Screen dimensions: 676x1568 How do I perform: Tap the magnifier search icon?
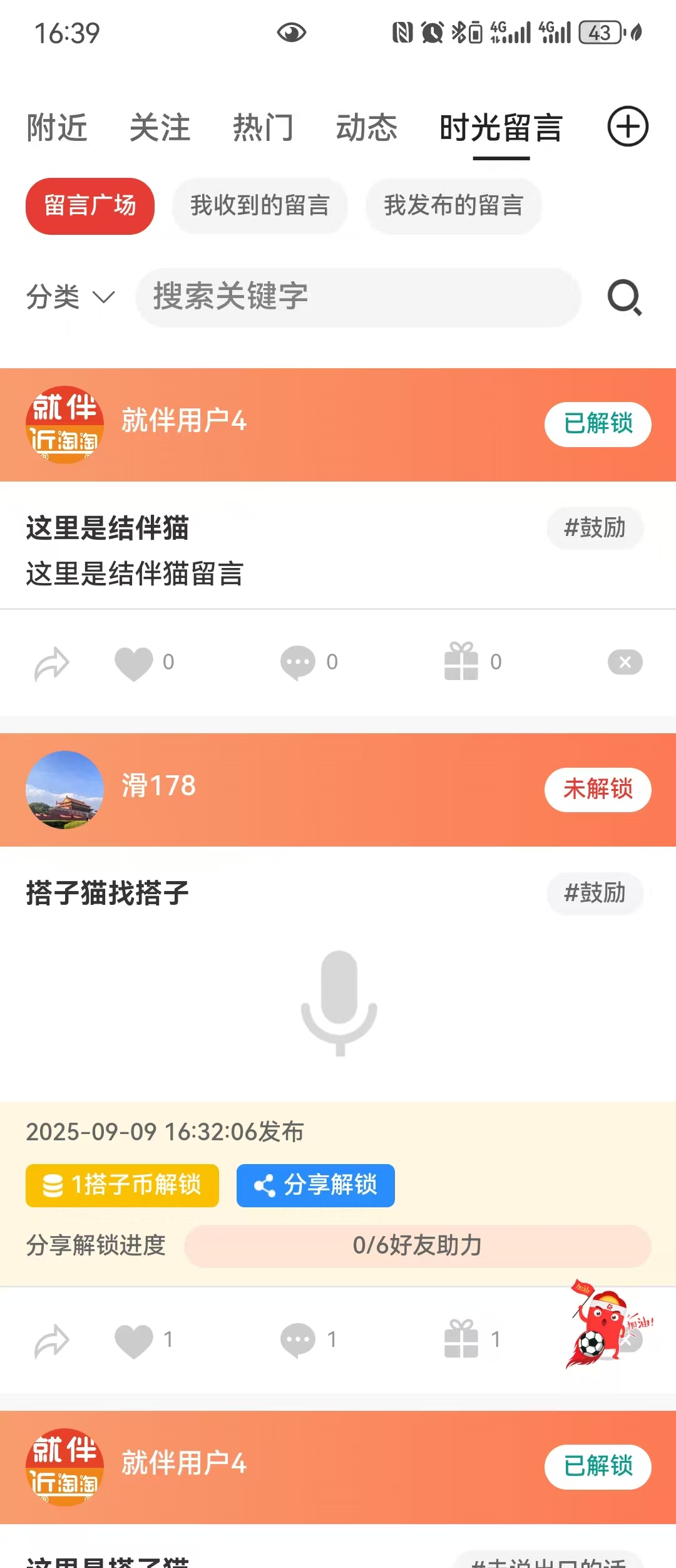(x=625, y=297)
